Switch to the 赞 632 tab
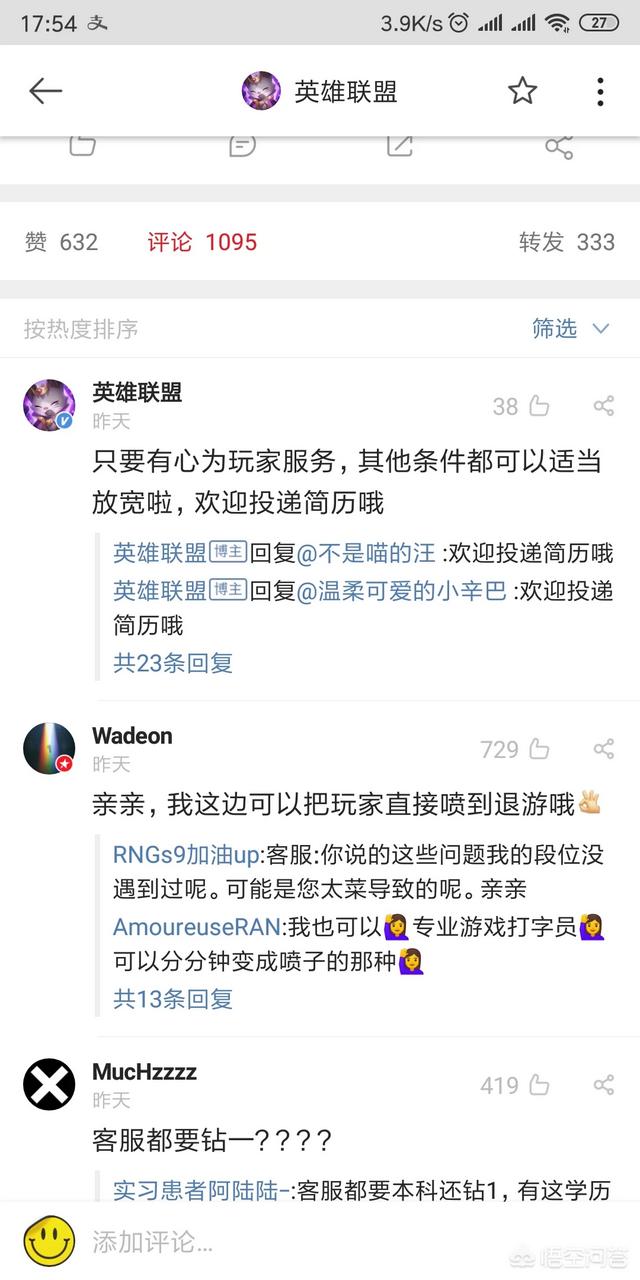This screenshot has height=1280, width=640. click(61, 241)
